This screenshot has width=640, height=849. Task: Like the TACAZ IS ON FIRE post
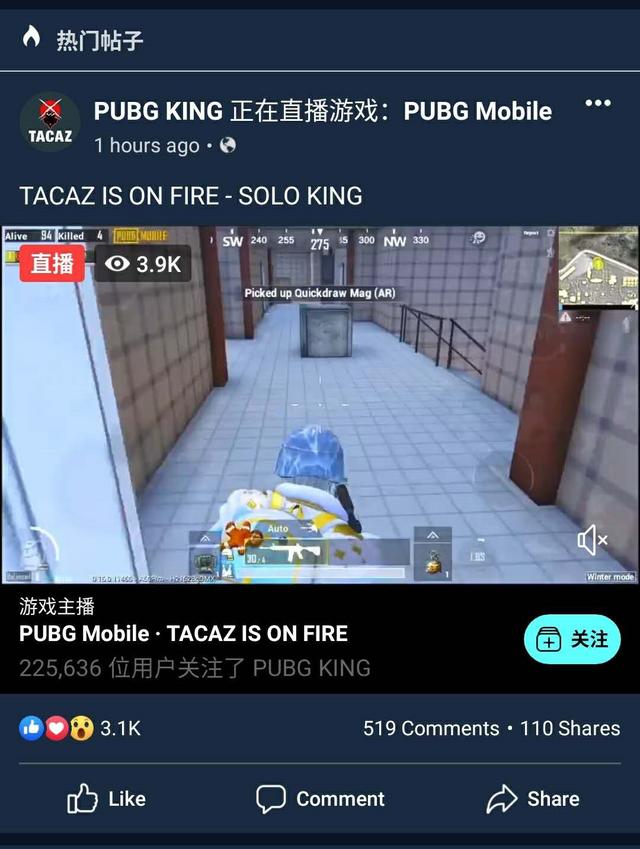[107, 798]
